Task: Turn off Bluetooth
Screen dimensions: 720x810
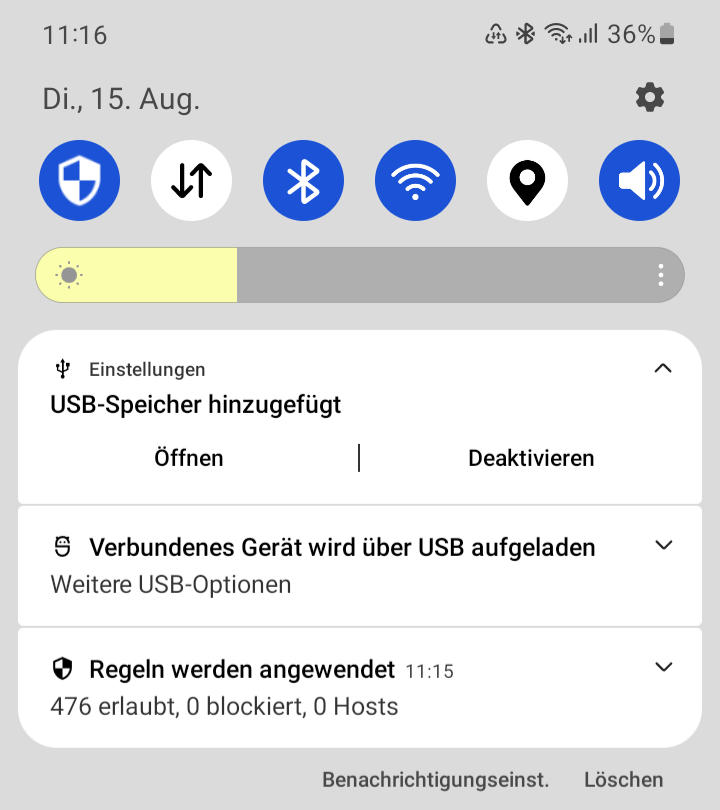Action: point(303,181)
